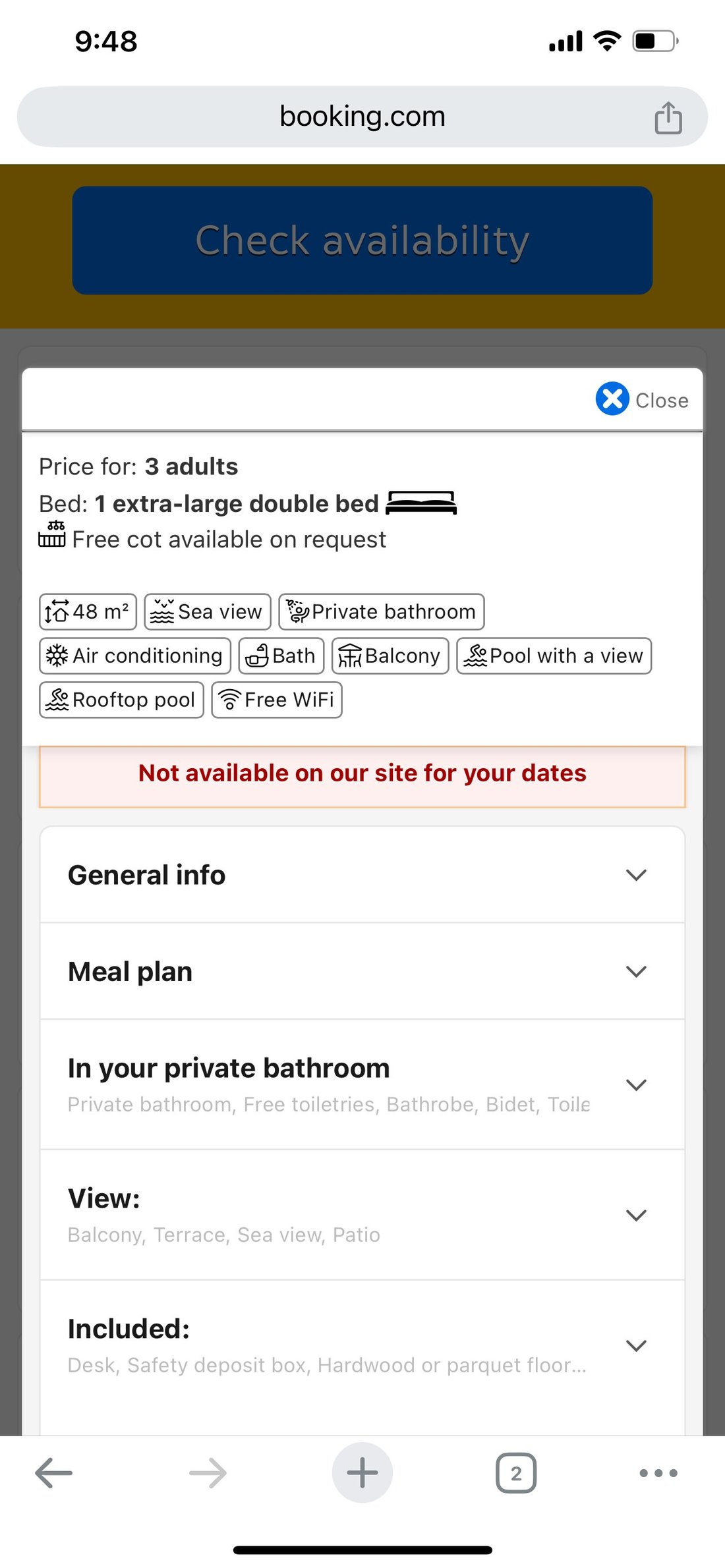Expand the Meal plan section
The image size is (725, 1568).
[x=362, y=972]
